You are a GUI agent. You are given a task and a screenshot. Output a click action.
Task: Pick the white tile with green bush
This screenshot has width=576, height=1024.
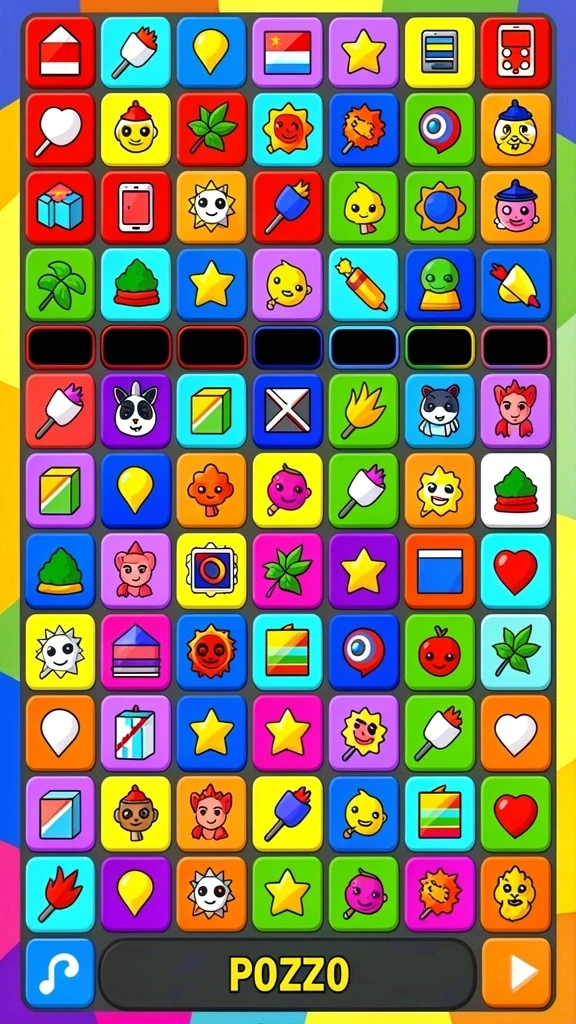[516, 490]
